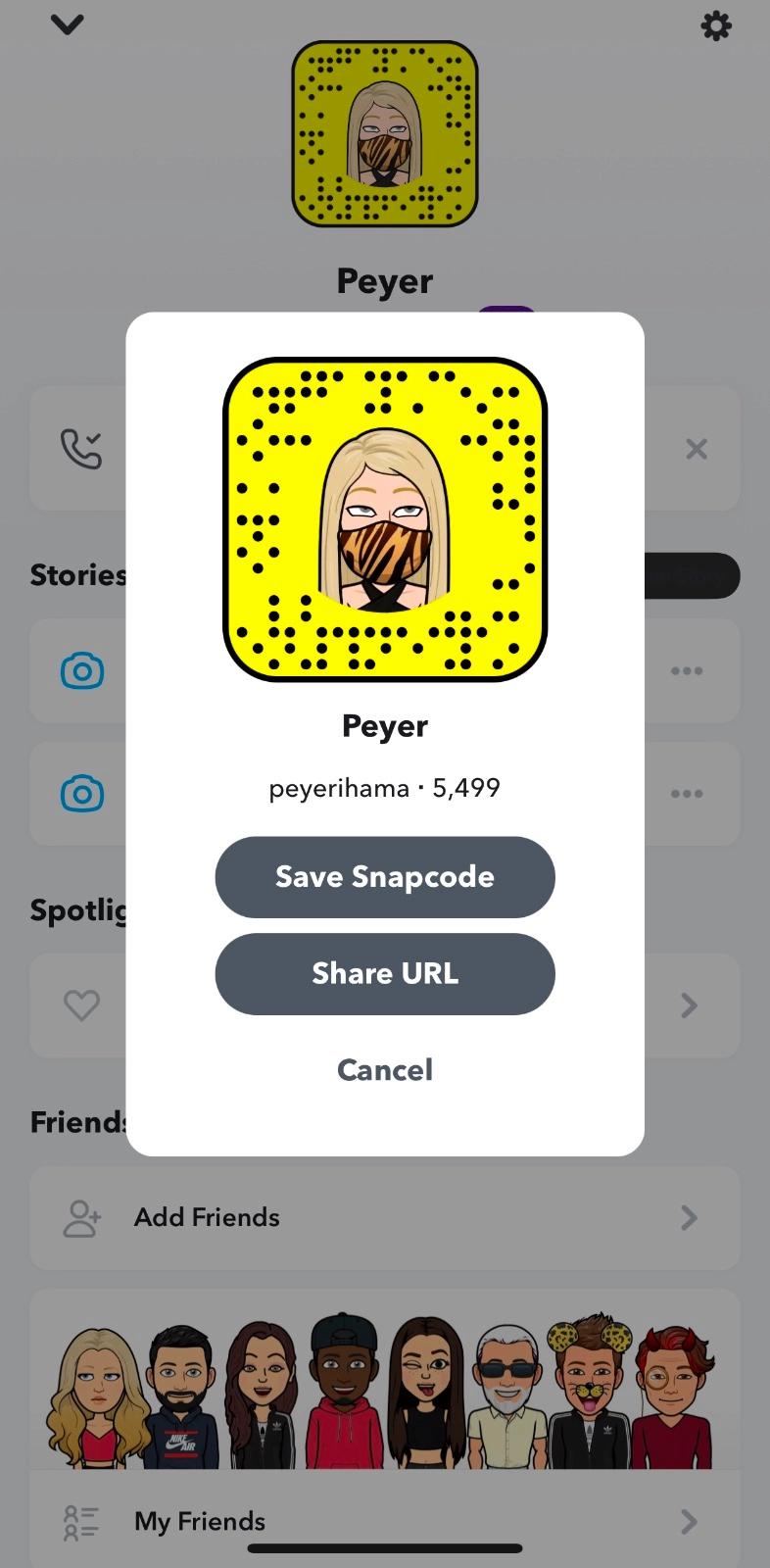Cancel the Snapcode dialog
Viewport: 770px width, 1568px height.
384,1069
